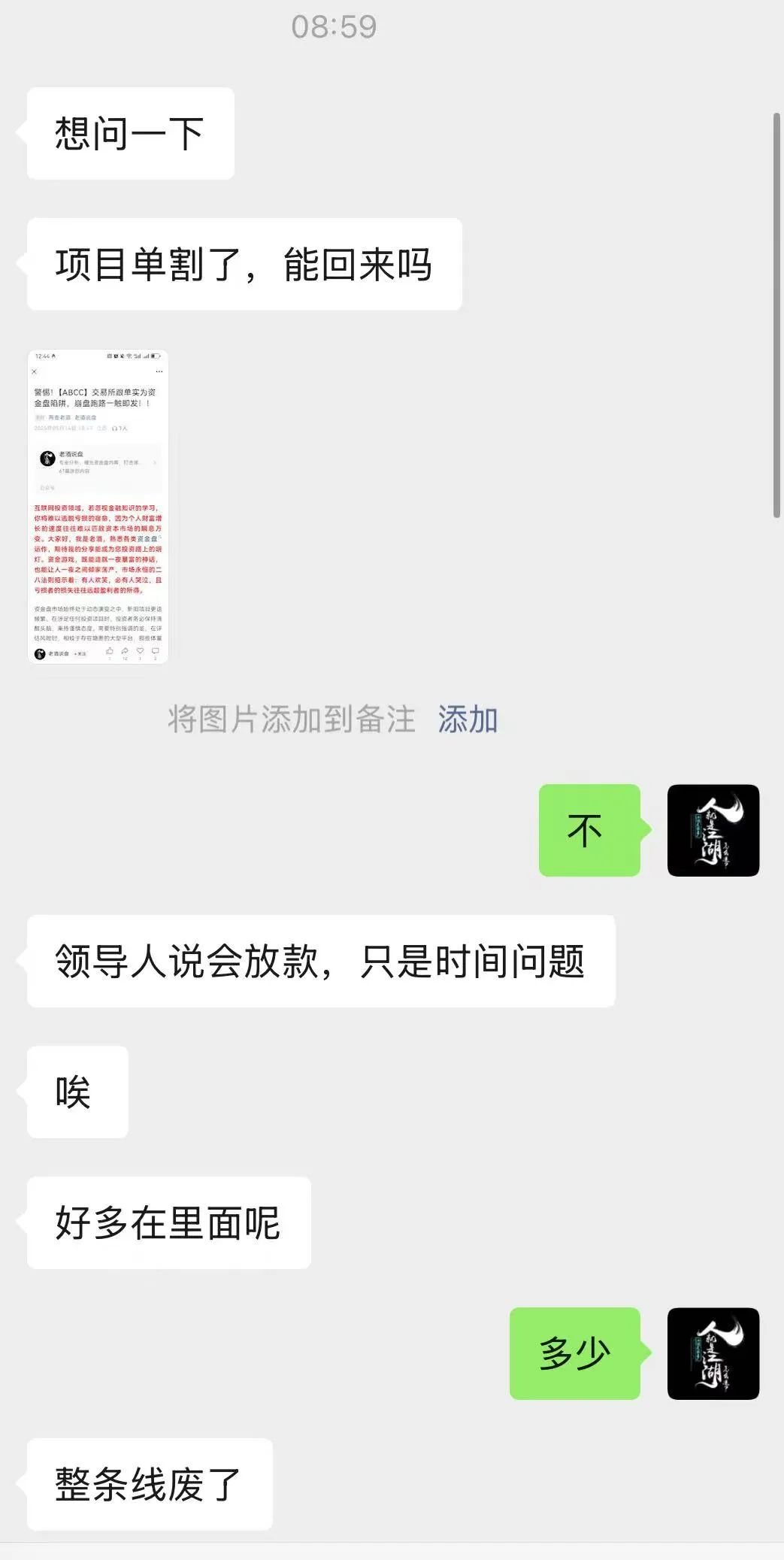Open more options via the ellipsis icon in the article
784x1560 pixels.
(159, 371)
